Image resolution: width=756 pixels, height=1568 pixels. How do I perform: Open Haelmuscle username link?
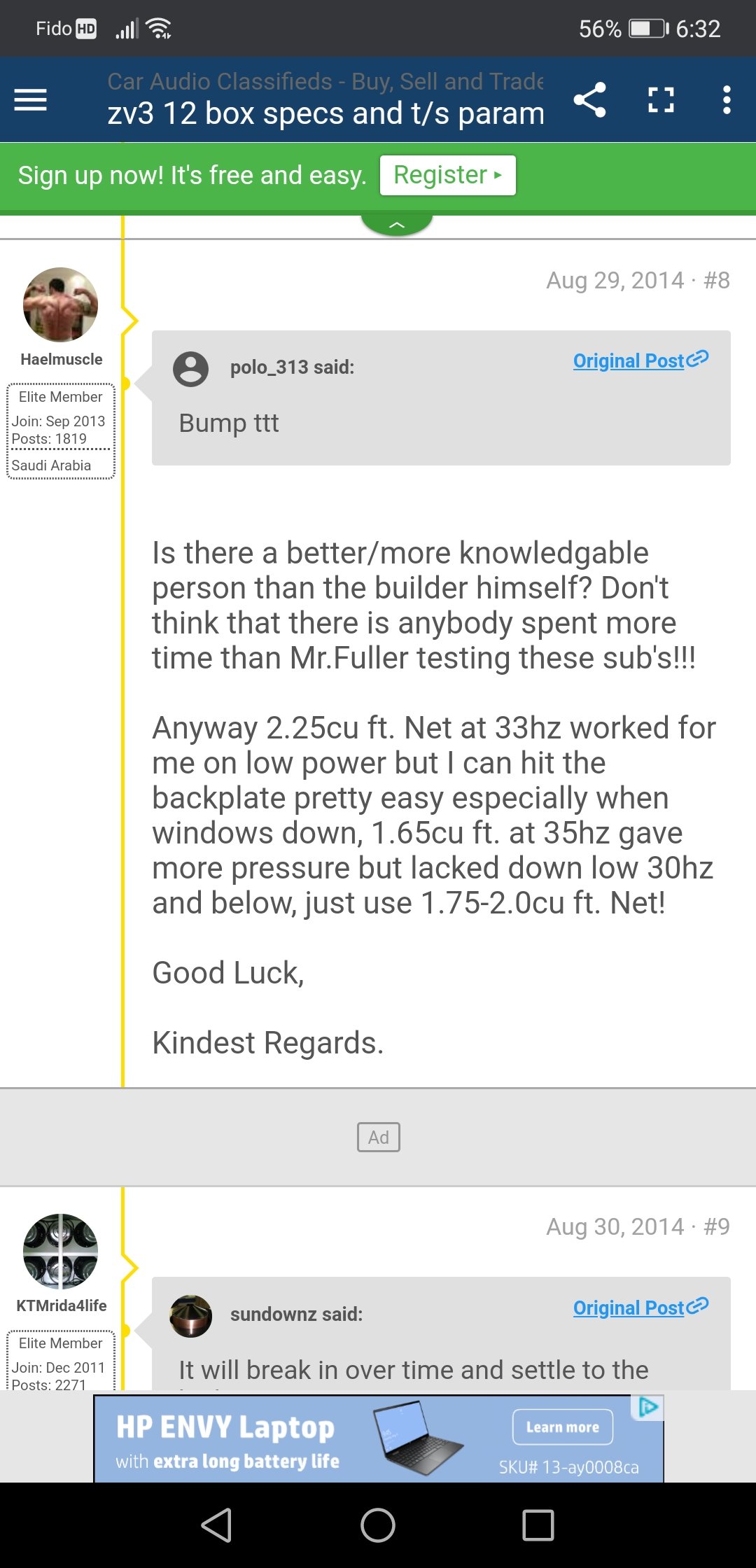tap(62, 359)
